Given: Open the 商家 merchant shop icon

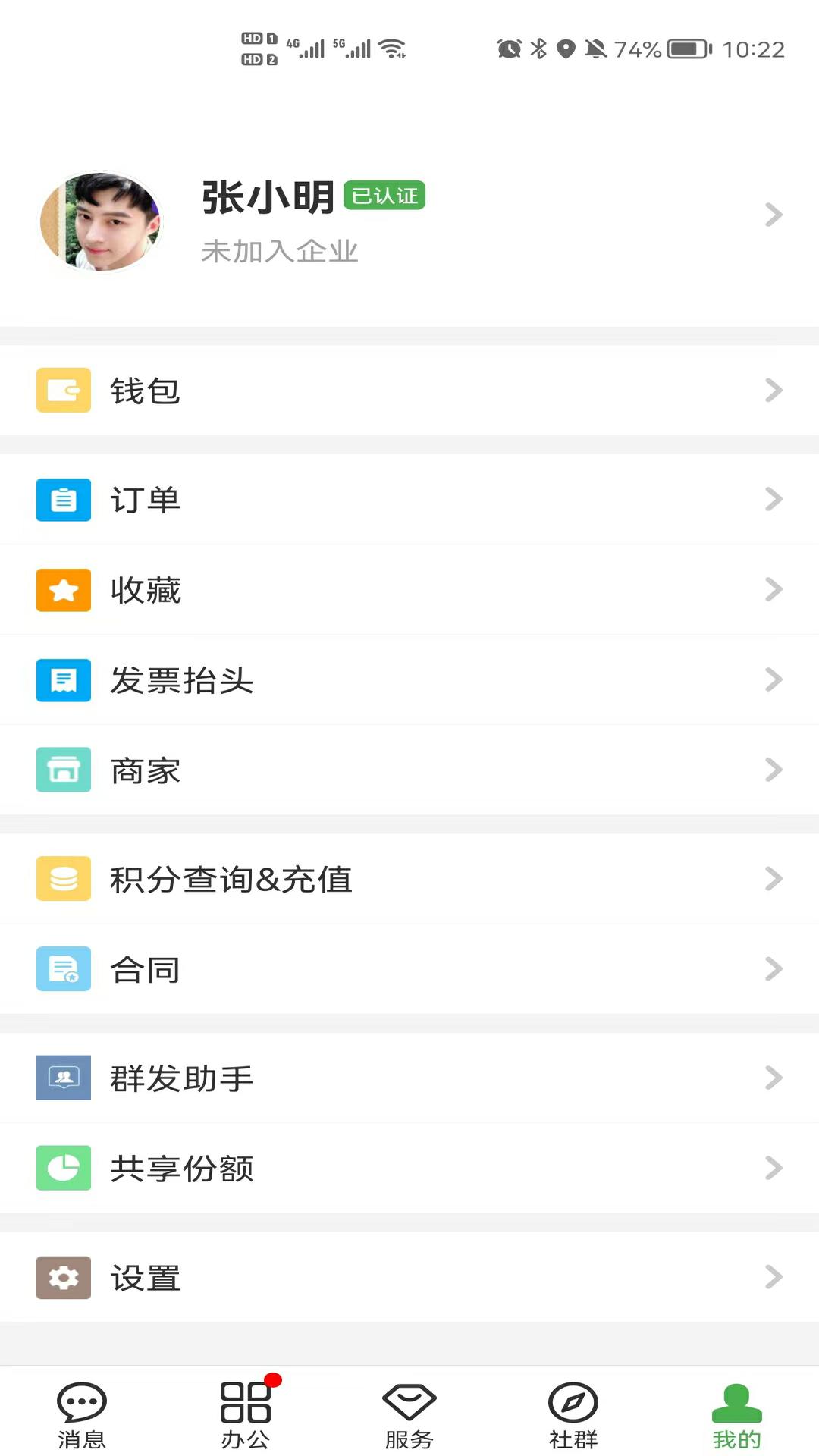Looking at the screenshot, I should pos(63,770).
